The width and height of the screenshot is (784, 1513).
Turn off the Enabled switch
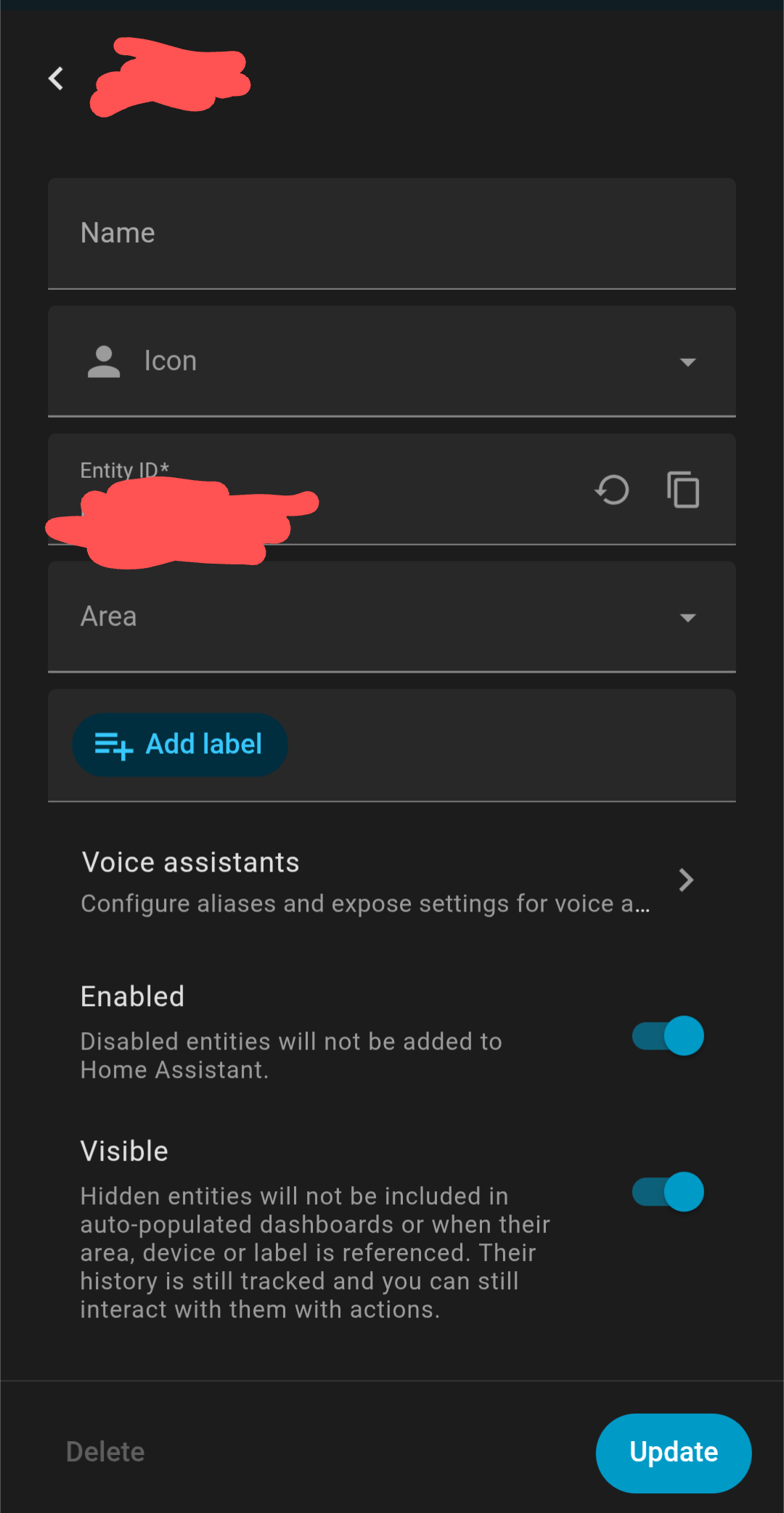point(668,1036)
